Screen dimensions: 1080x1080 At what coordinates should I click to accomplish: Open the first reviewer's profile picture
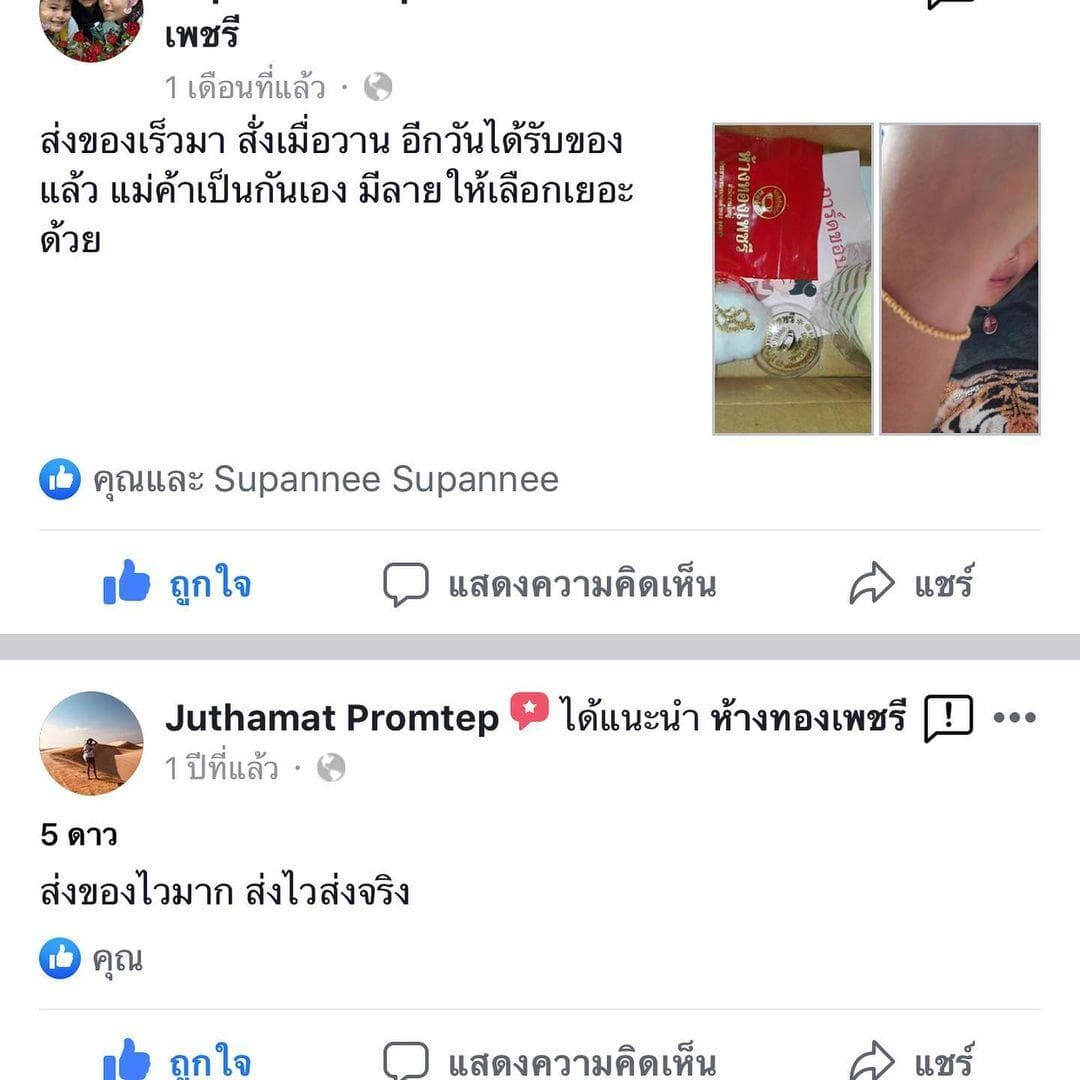pyautogui.click(x=91, y=28)
